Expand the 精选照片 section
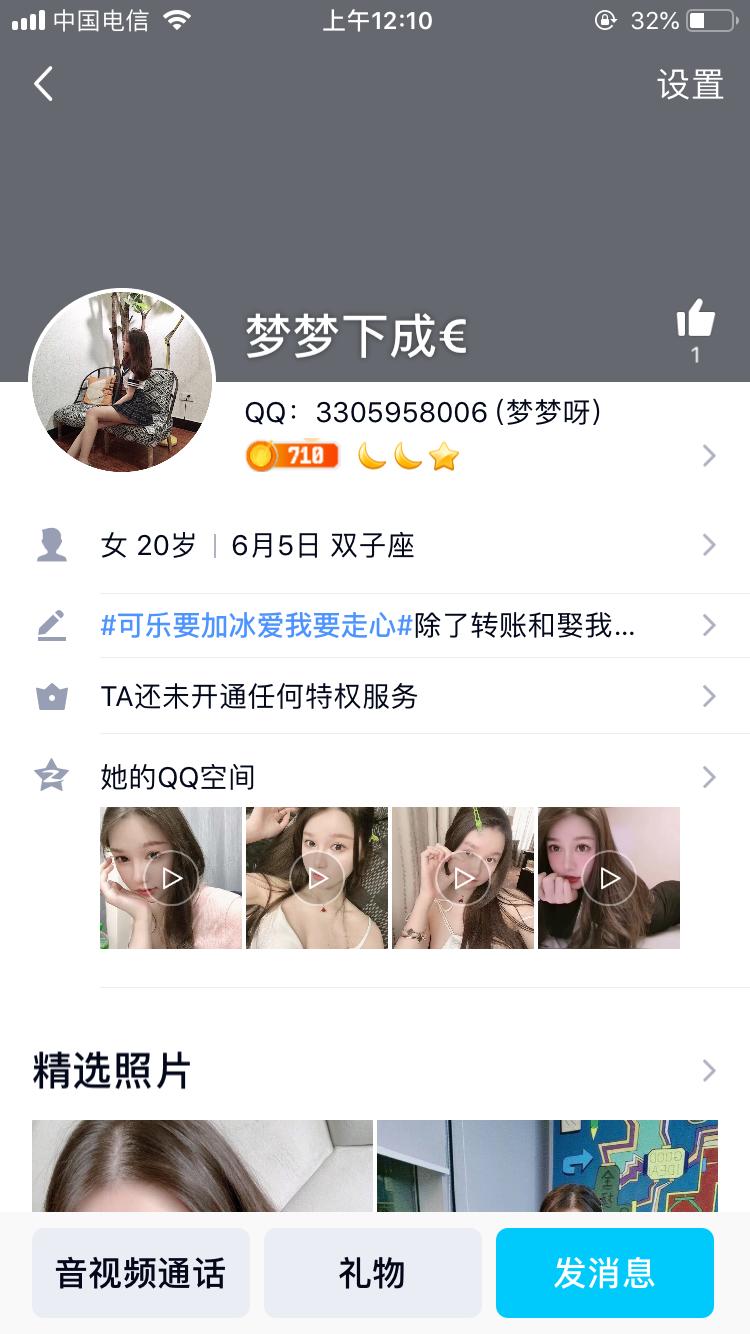Screen dimensions: 750x1334 click(709, 1071)
